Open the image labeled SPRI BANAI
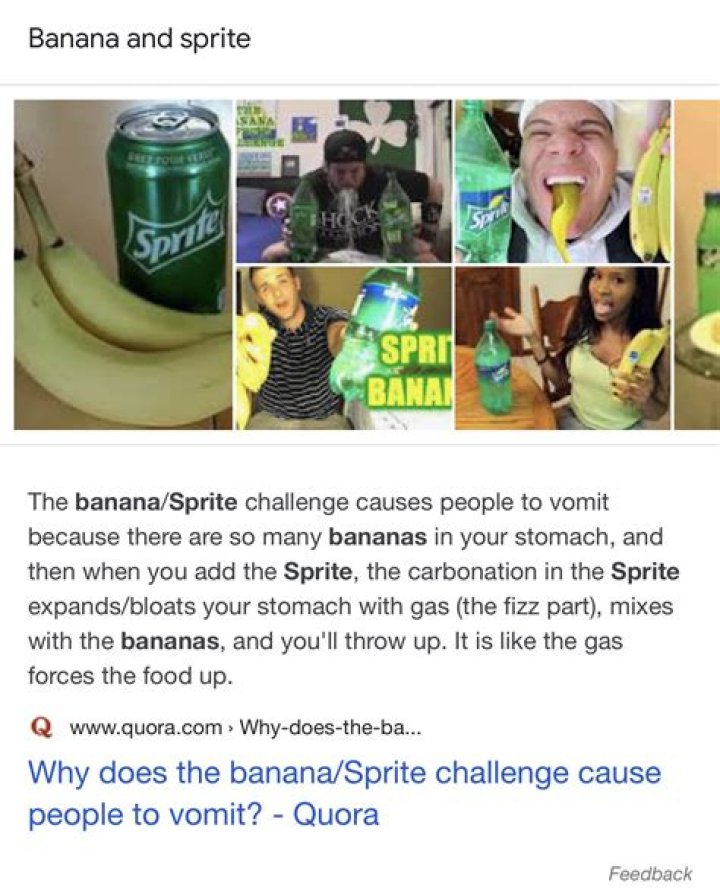 pos(342,348)
